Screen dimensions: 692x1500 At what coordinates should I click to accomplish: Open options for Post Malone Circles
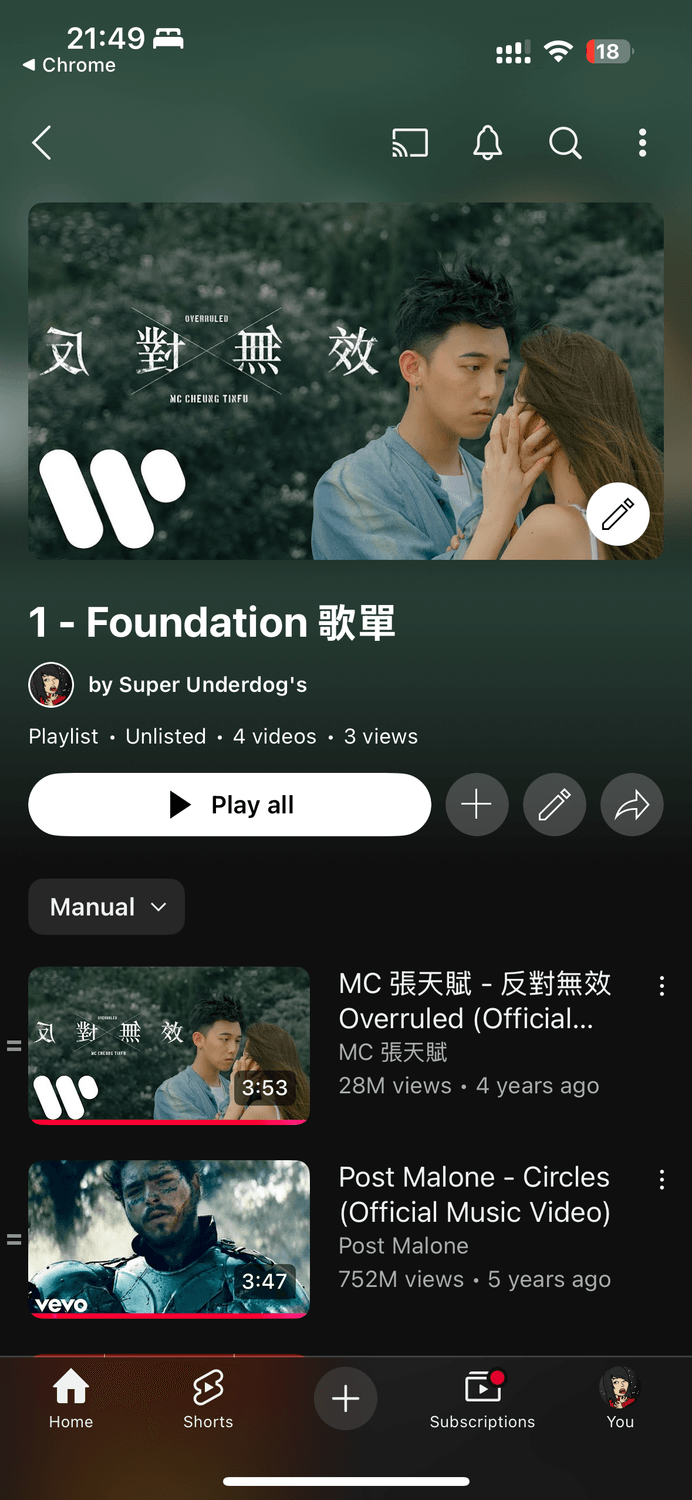(661, 1180)
